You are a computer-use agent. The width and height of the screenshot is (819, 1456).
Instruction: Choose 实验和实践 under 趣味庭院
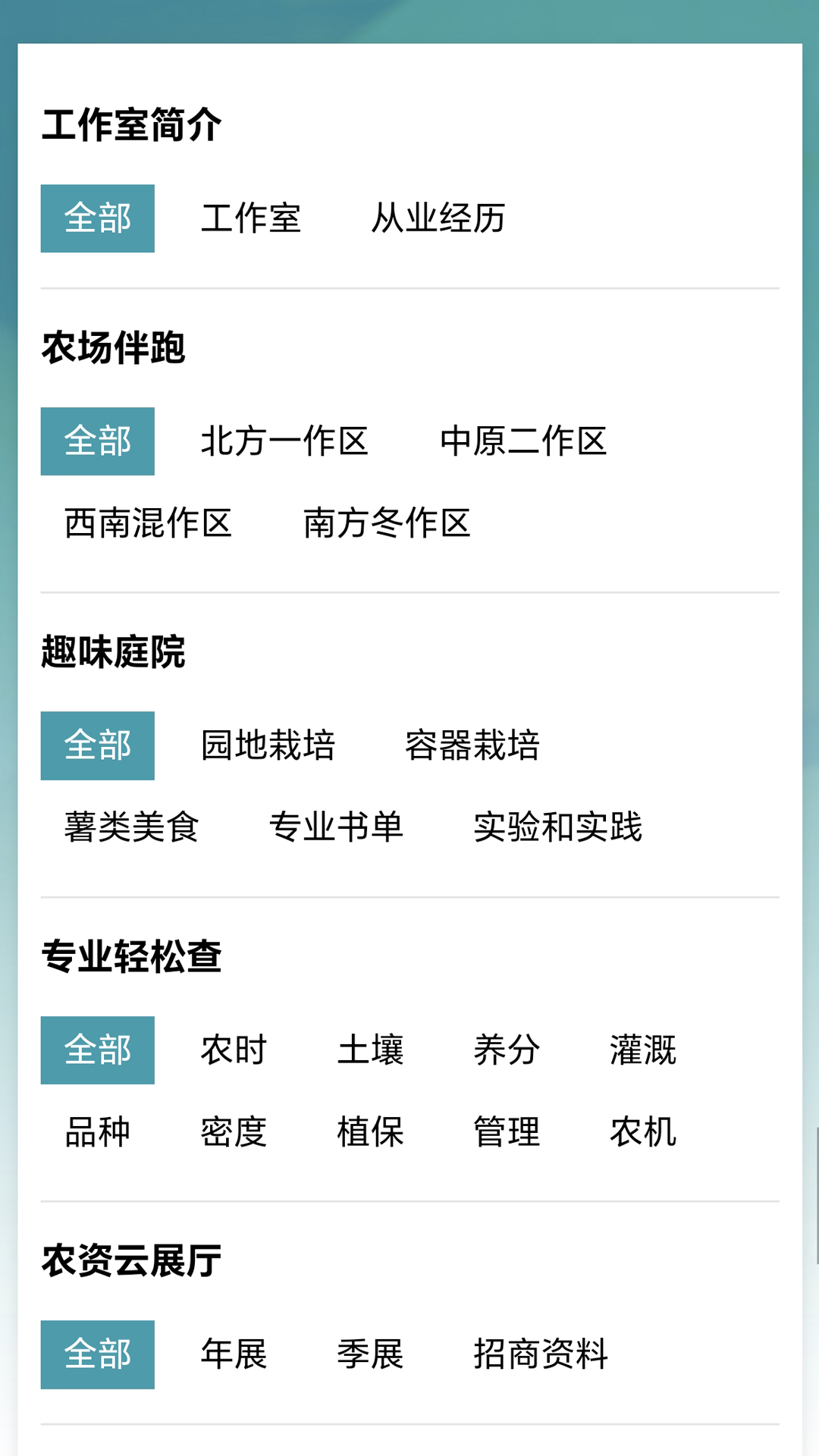559,829
